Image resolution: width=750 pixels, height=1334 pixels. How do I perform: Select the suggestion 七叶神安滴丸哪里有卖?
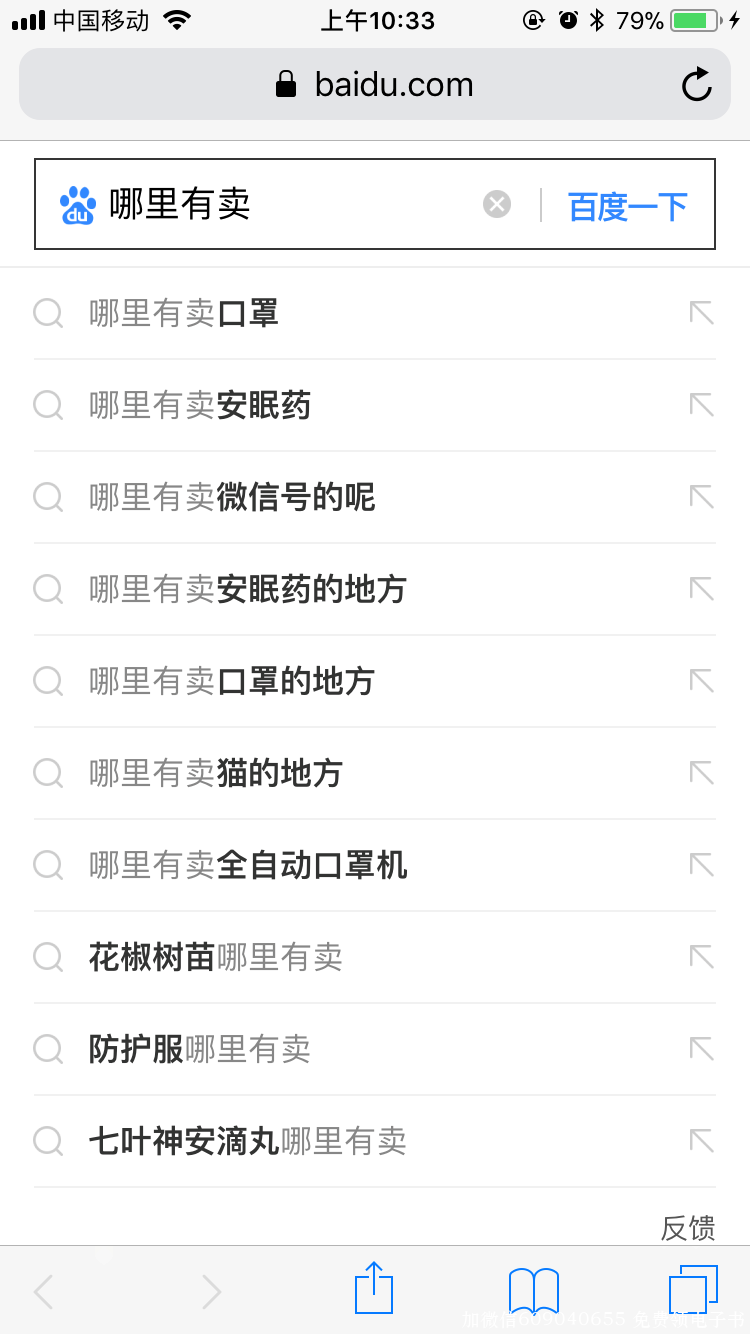[375, 1142]
